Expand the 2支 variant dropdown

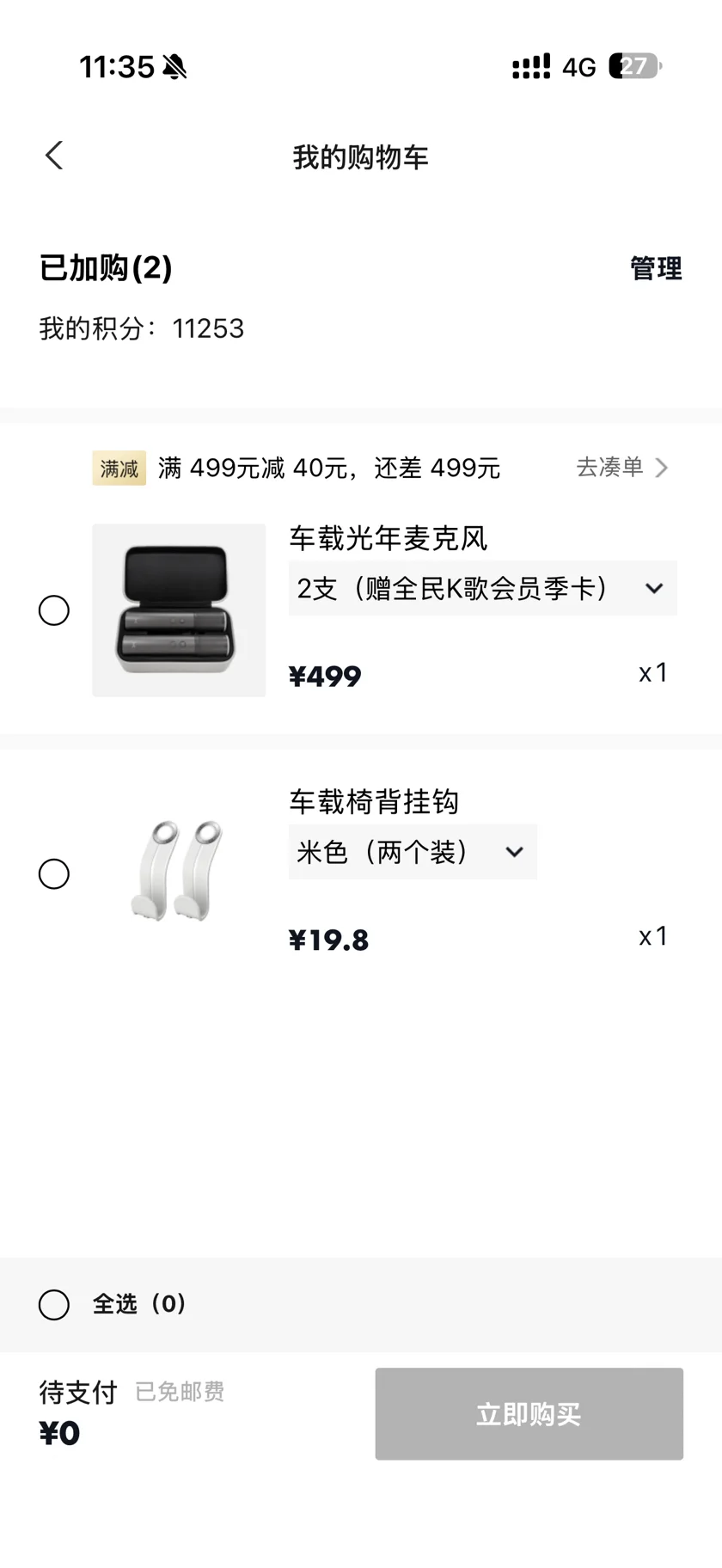[482, 588]
